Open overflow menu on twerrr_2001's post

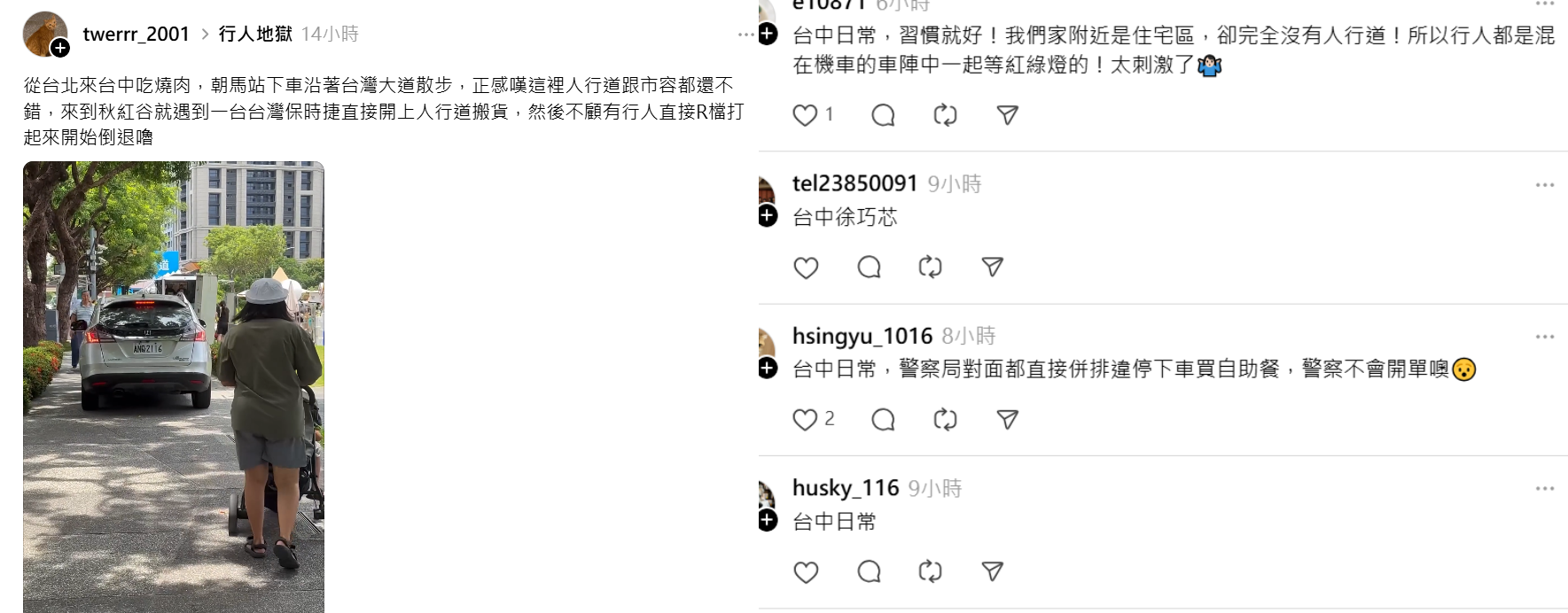[x=745, y=34]
